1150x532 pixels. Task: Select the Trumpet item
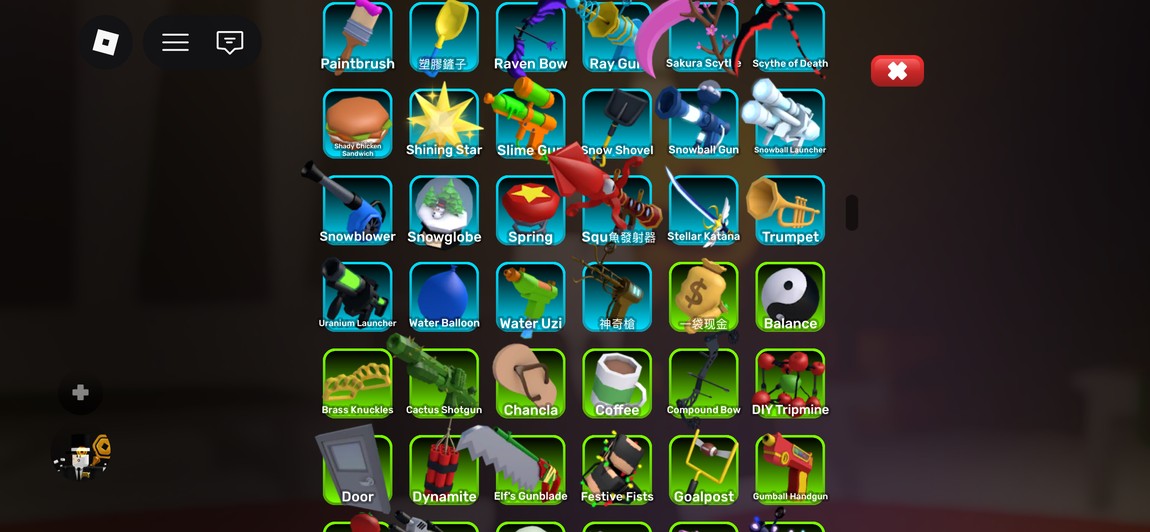point(790,211)
